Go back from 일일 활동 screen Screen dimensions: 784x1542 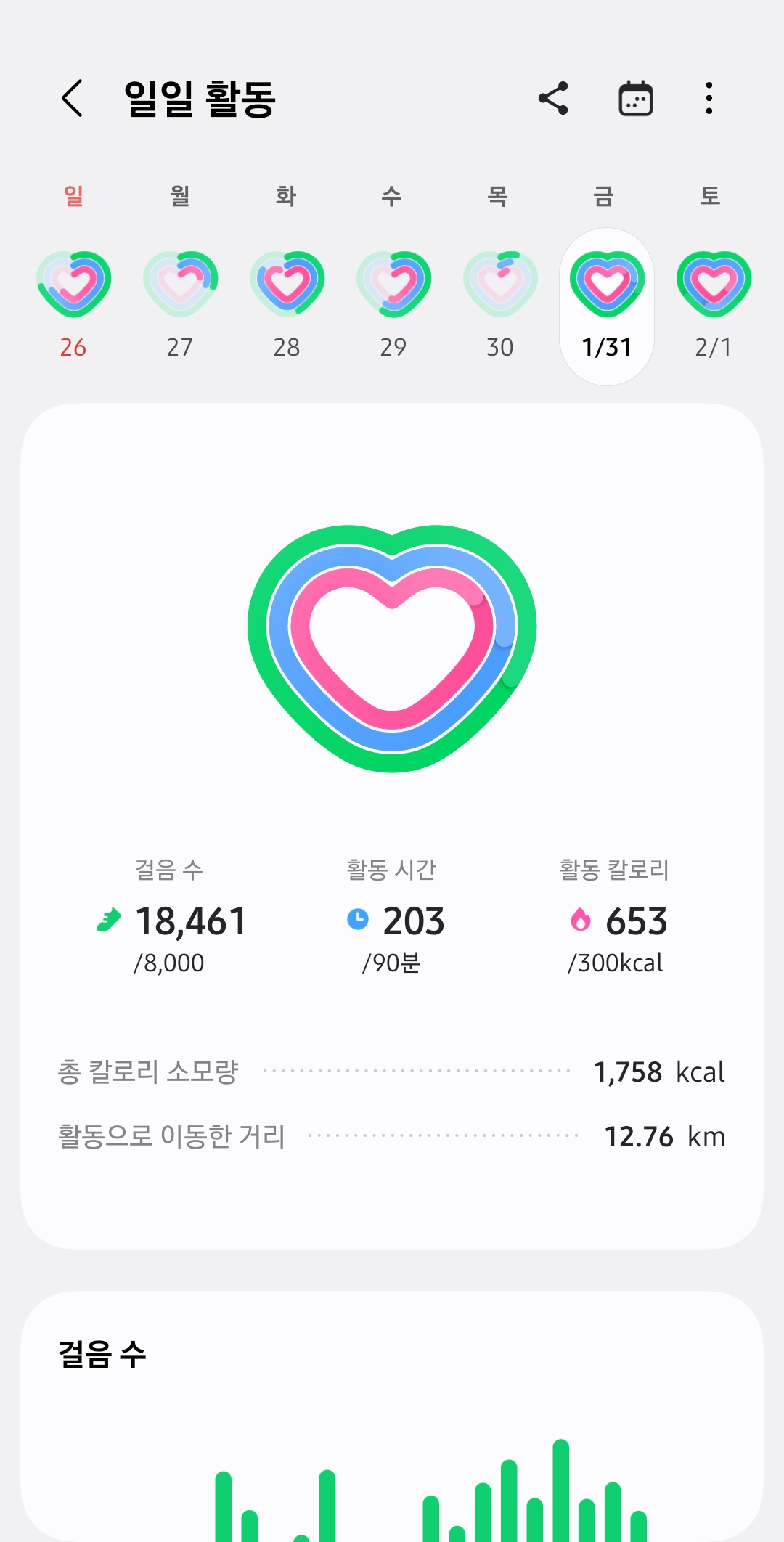(73, 98)
